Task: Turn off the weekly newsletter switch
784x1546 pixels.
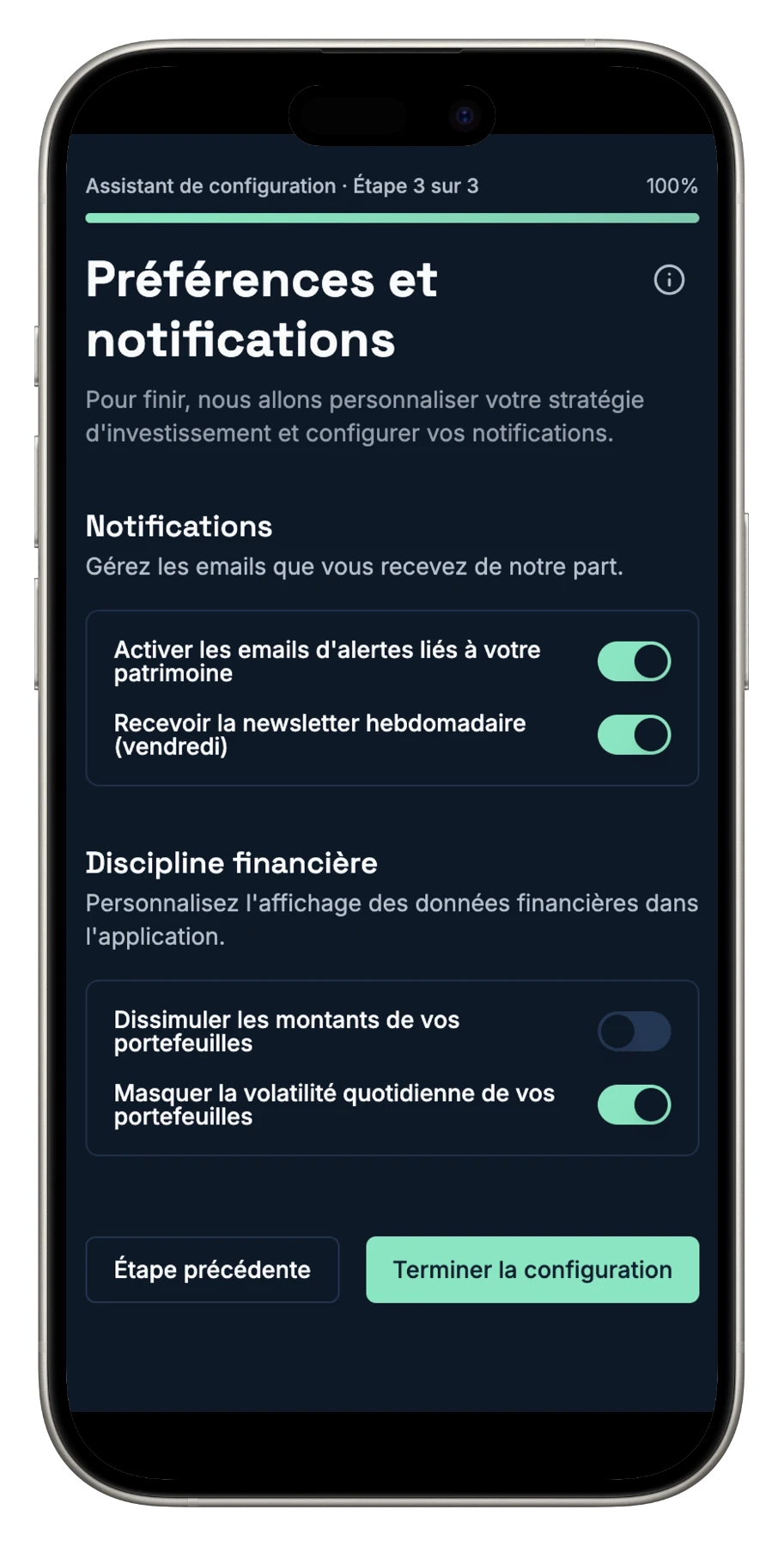Action: (x=634, y=735)
